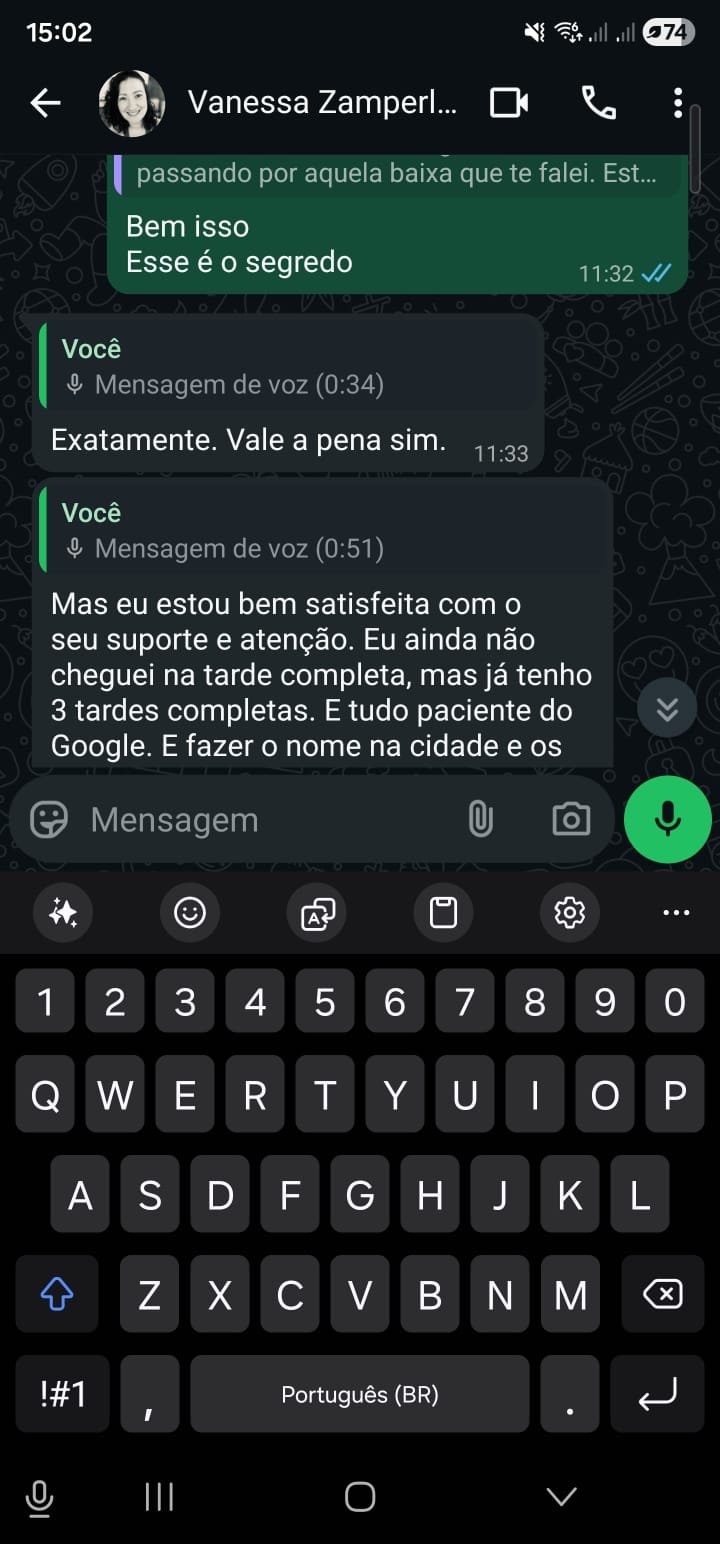Image resolution: width=720 pixels, height=1544 pixels.
Task: Show more keyboard toolbar options
Action: tap(676, 912)
